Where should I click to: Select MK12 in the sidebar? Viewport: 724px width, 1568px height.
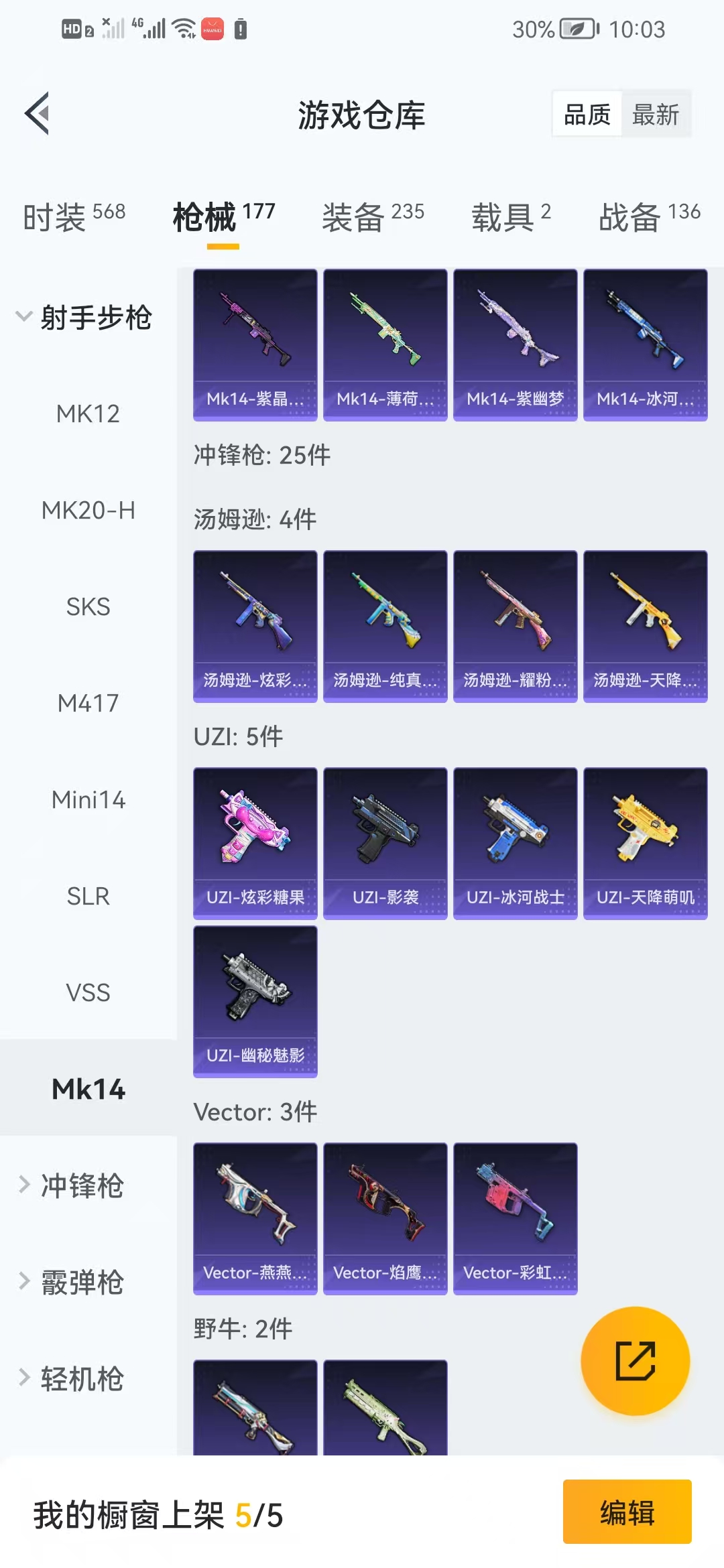coord(88,414)
